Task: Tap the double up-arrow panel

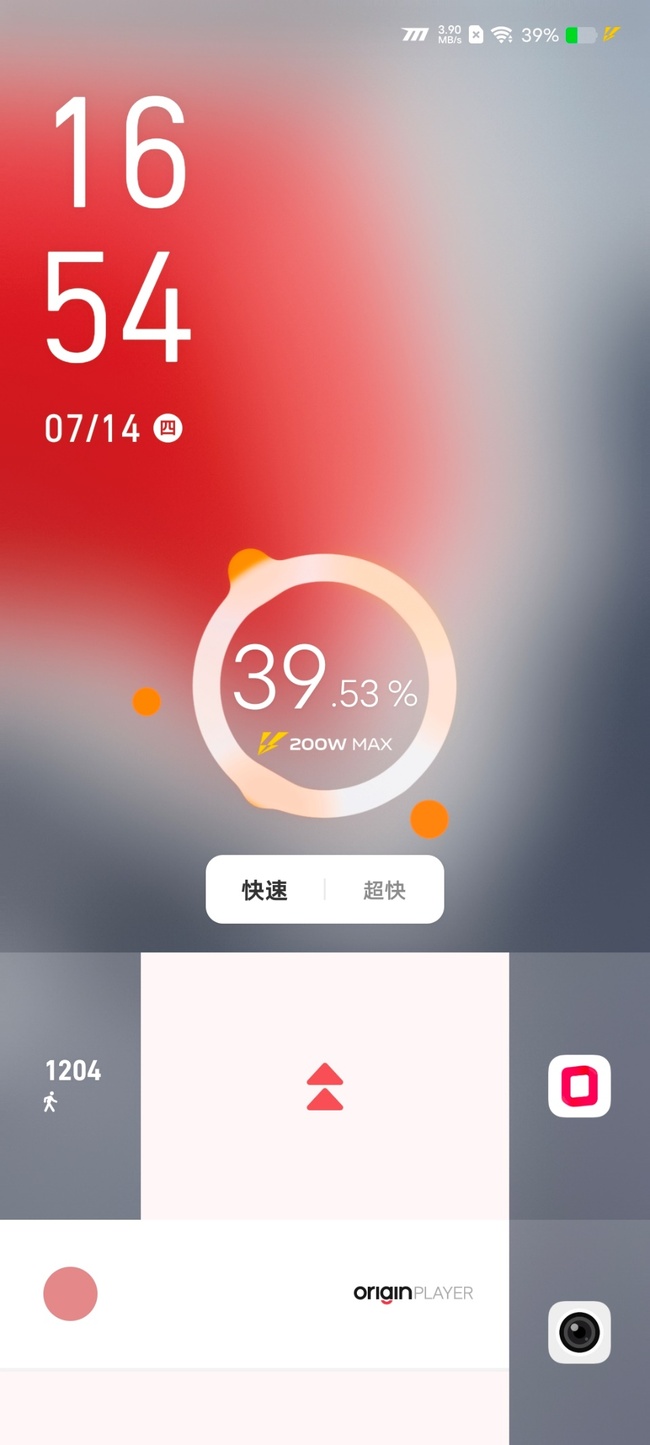Action: coord(324,1087)
